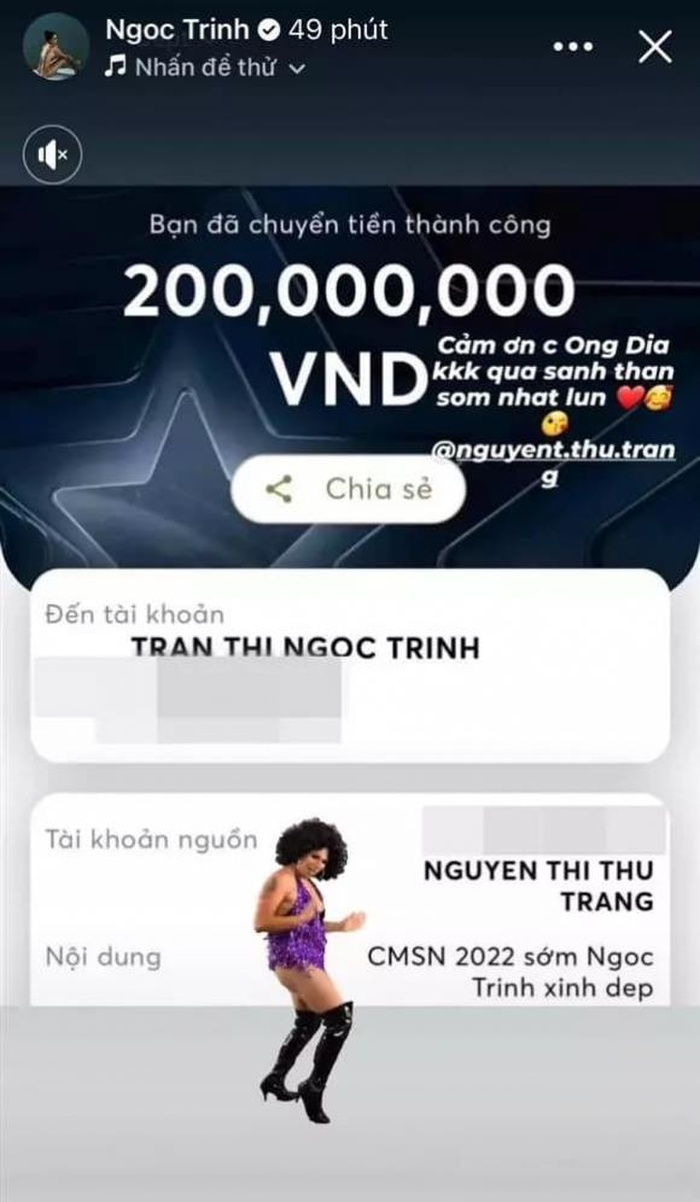Close the story viewer
The image size is (700, 1202).
point(655,46)
